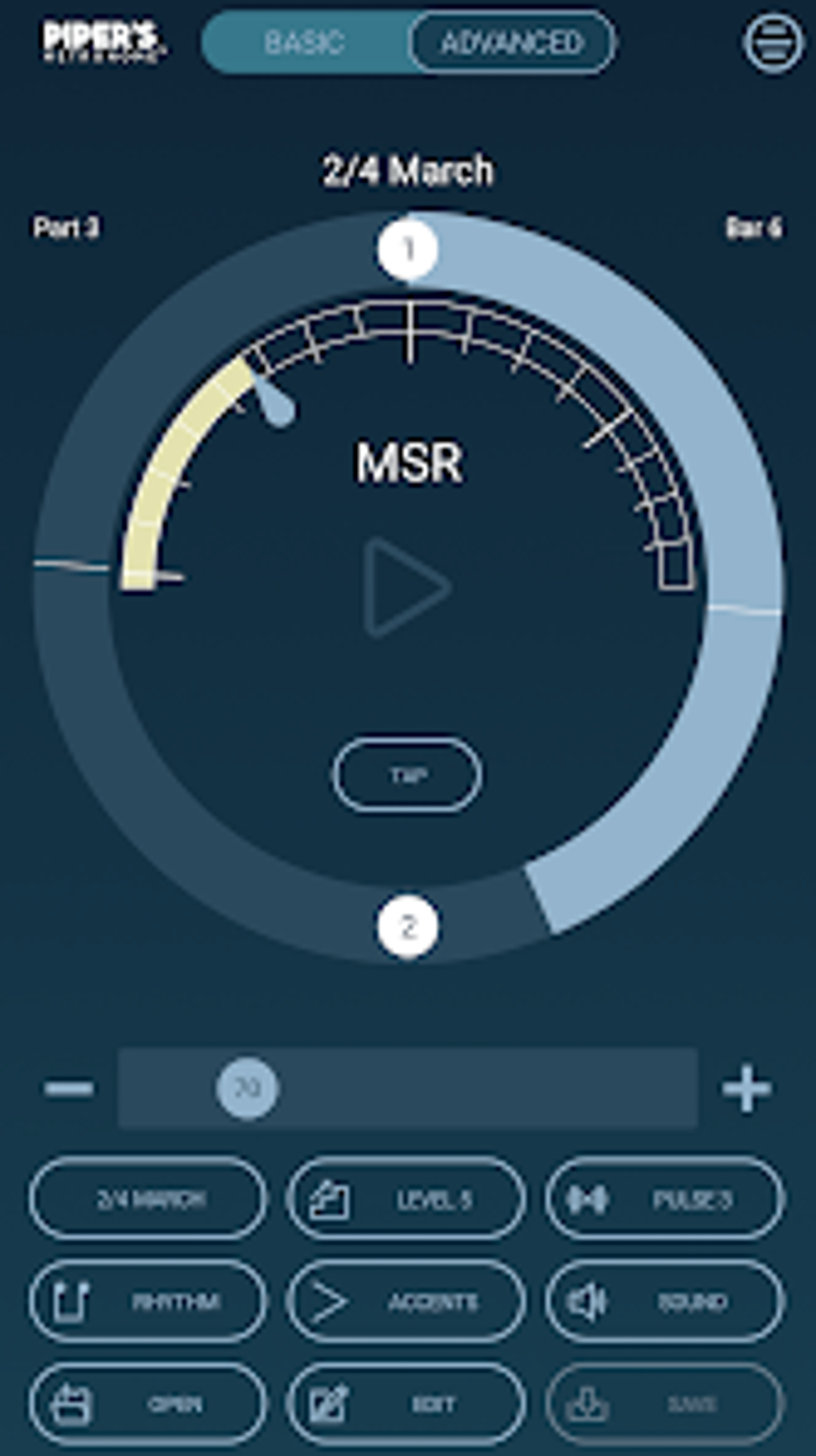
Task: Open the 2/4 March tune type selector
Action: click(148, 1198)
